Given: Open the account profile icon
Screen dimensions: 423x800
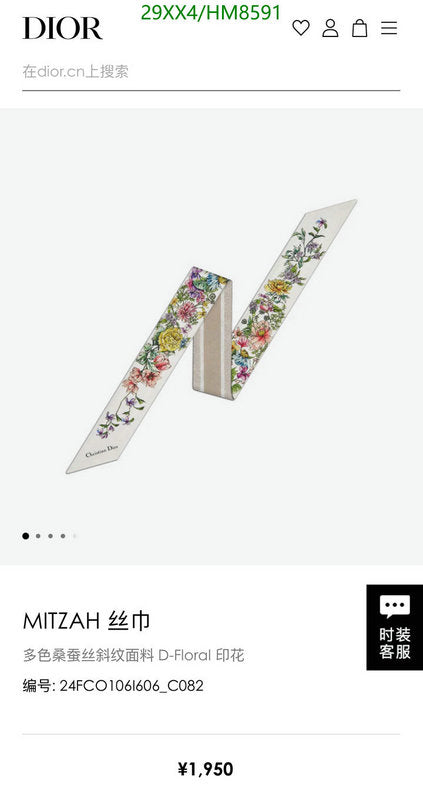Looking at the screenshot, I should [x=330, y=28].
